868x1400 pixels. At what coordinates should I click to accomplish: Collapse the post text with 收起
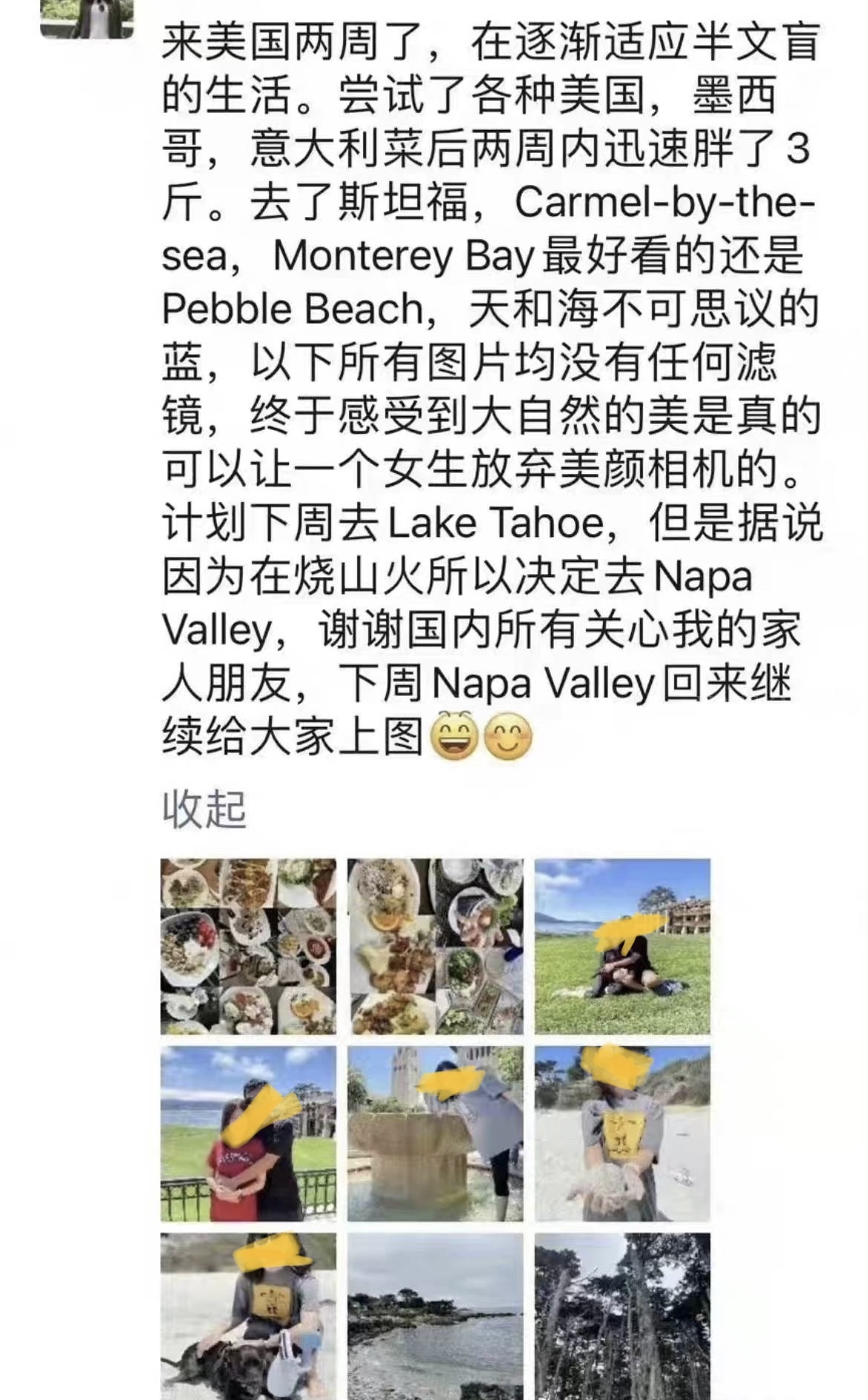point(203,809)
